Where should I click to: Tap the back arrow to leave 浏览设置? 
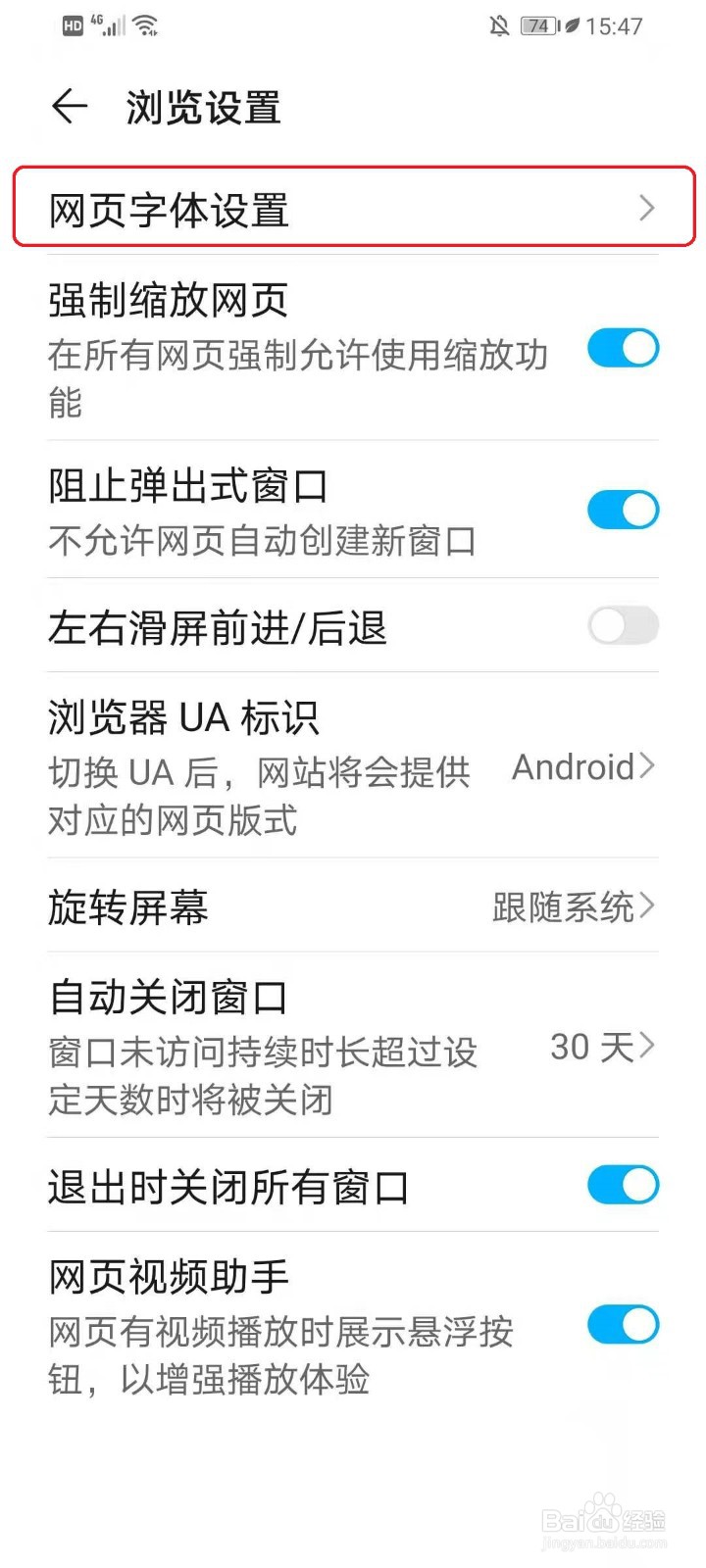tap(69, 107)
